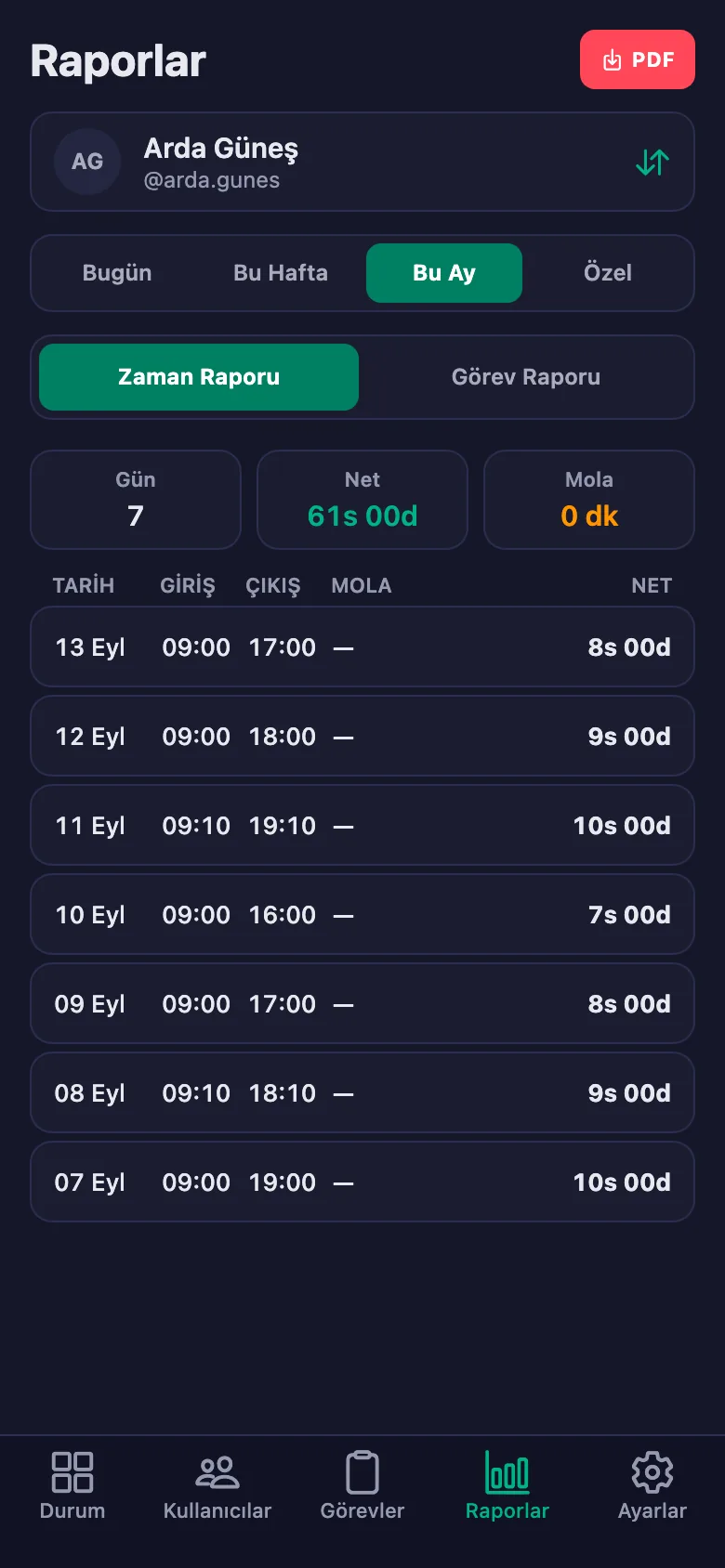This screenshot has width=725, height=1568.
Task: Switch to Görev Raporu
Action: (x=526, y=377)
